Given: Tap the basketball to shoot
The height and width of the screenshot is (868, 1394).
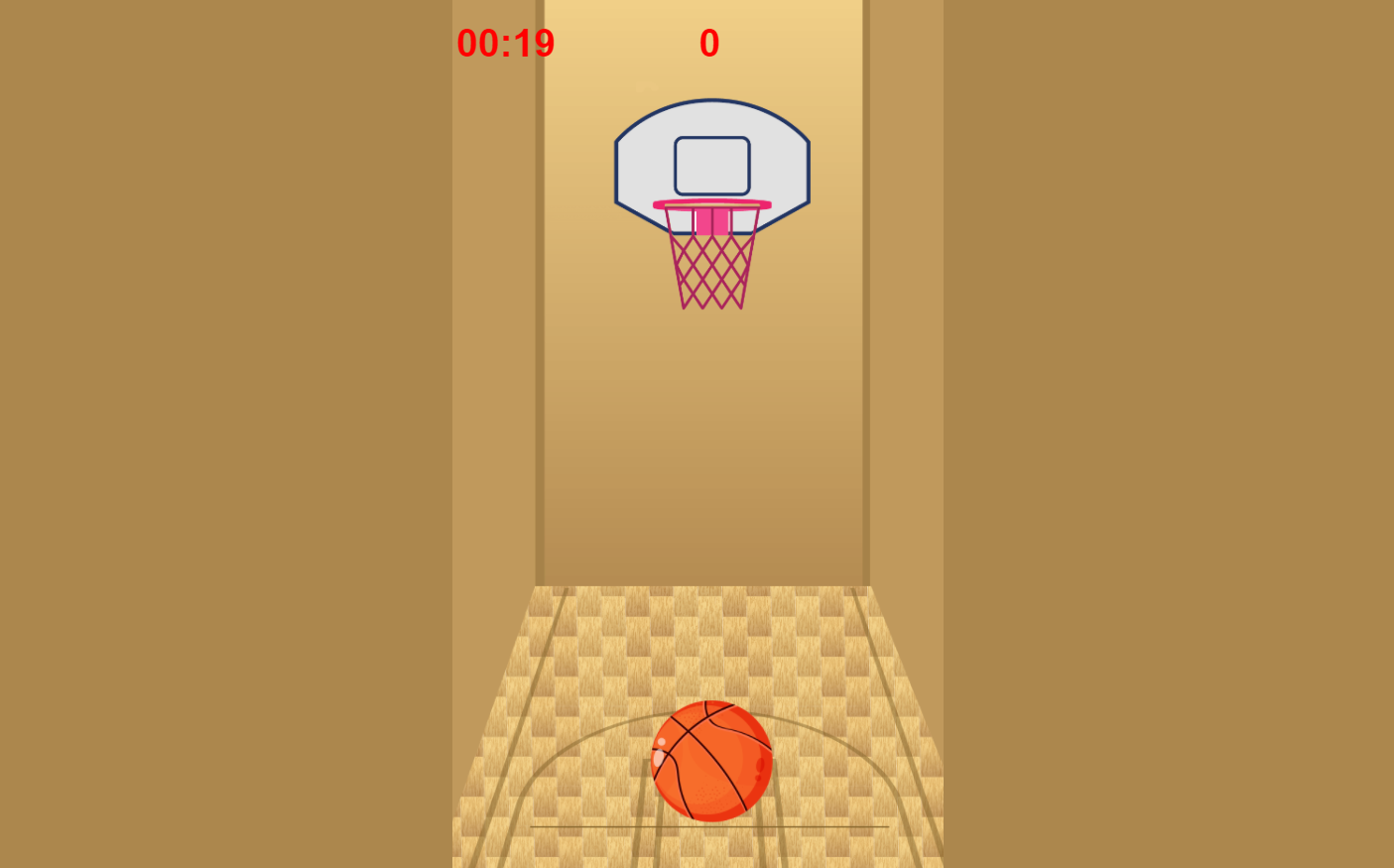Looking at the screenshot, I should pos(711,761).
